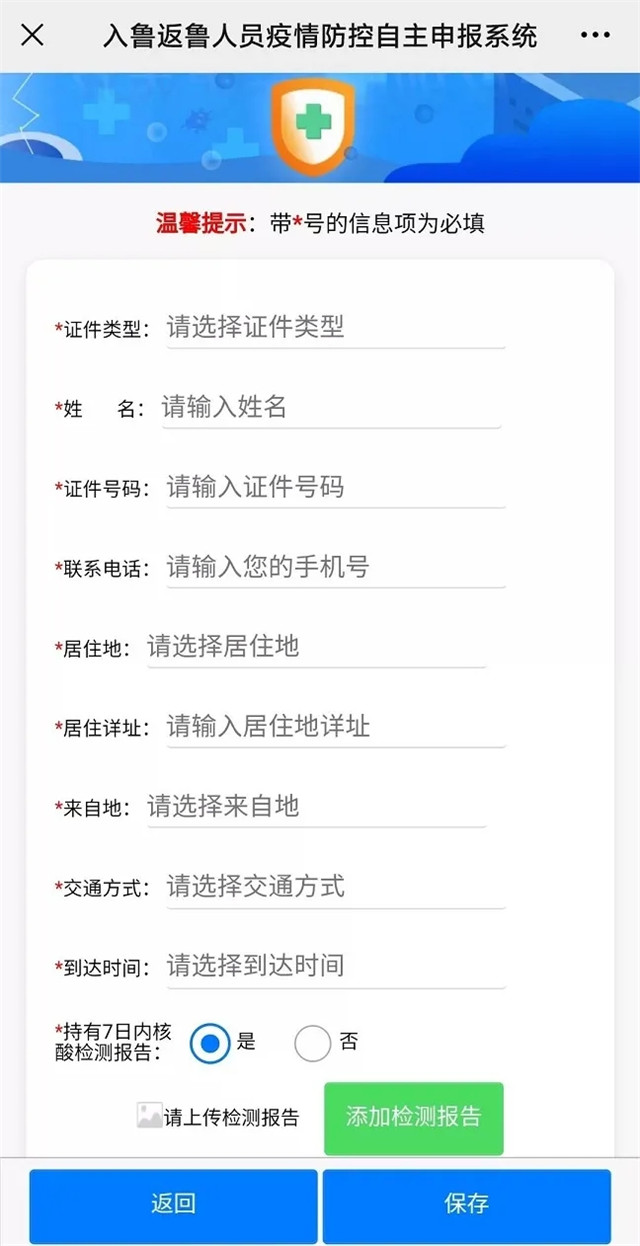The image size is (640, 1246).
Task: Tap the 证件号码 input field
Action: pyautogui.click(x=335, y=487)
